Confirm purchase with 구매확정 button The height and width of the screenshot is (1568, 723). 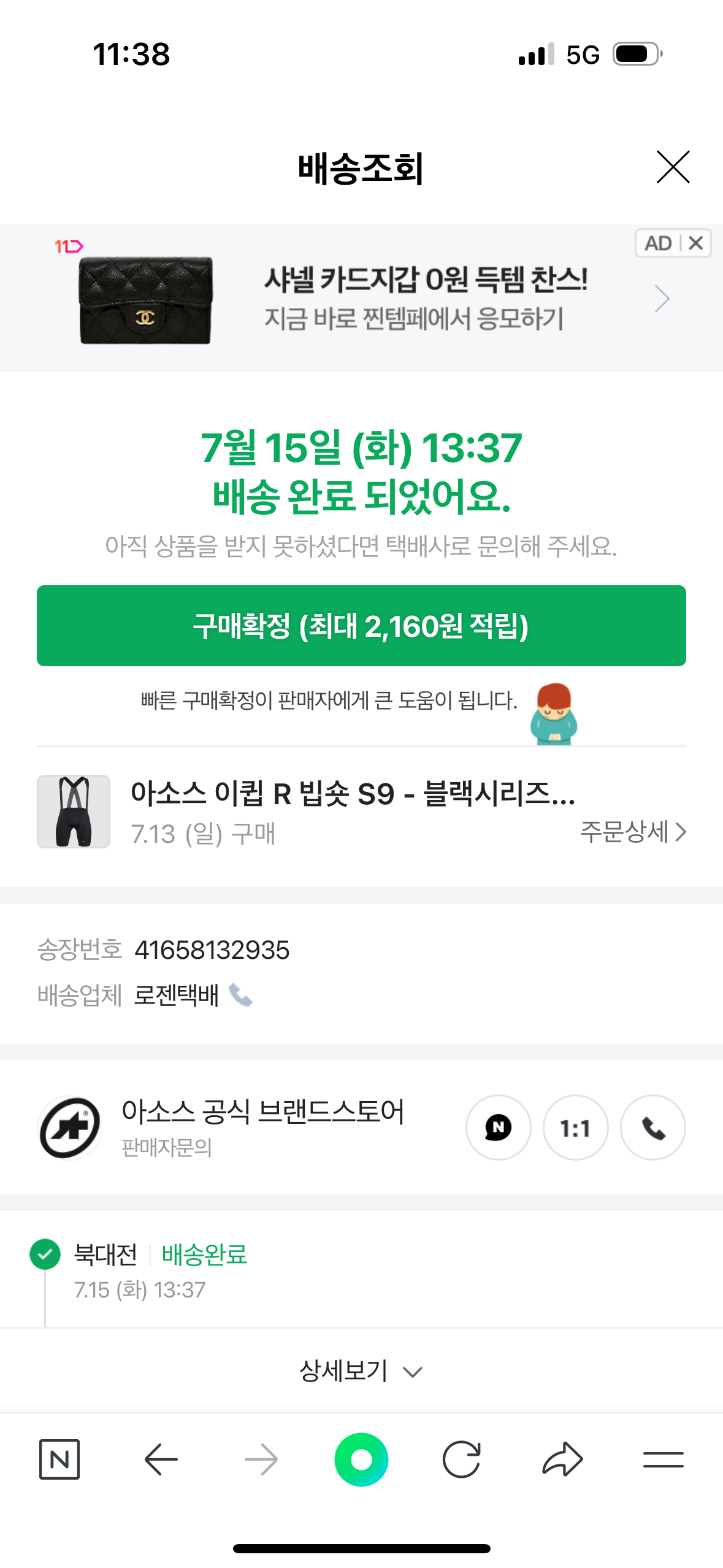pos(361,626)
